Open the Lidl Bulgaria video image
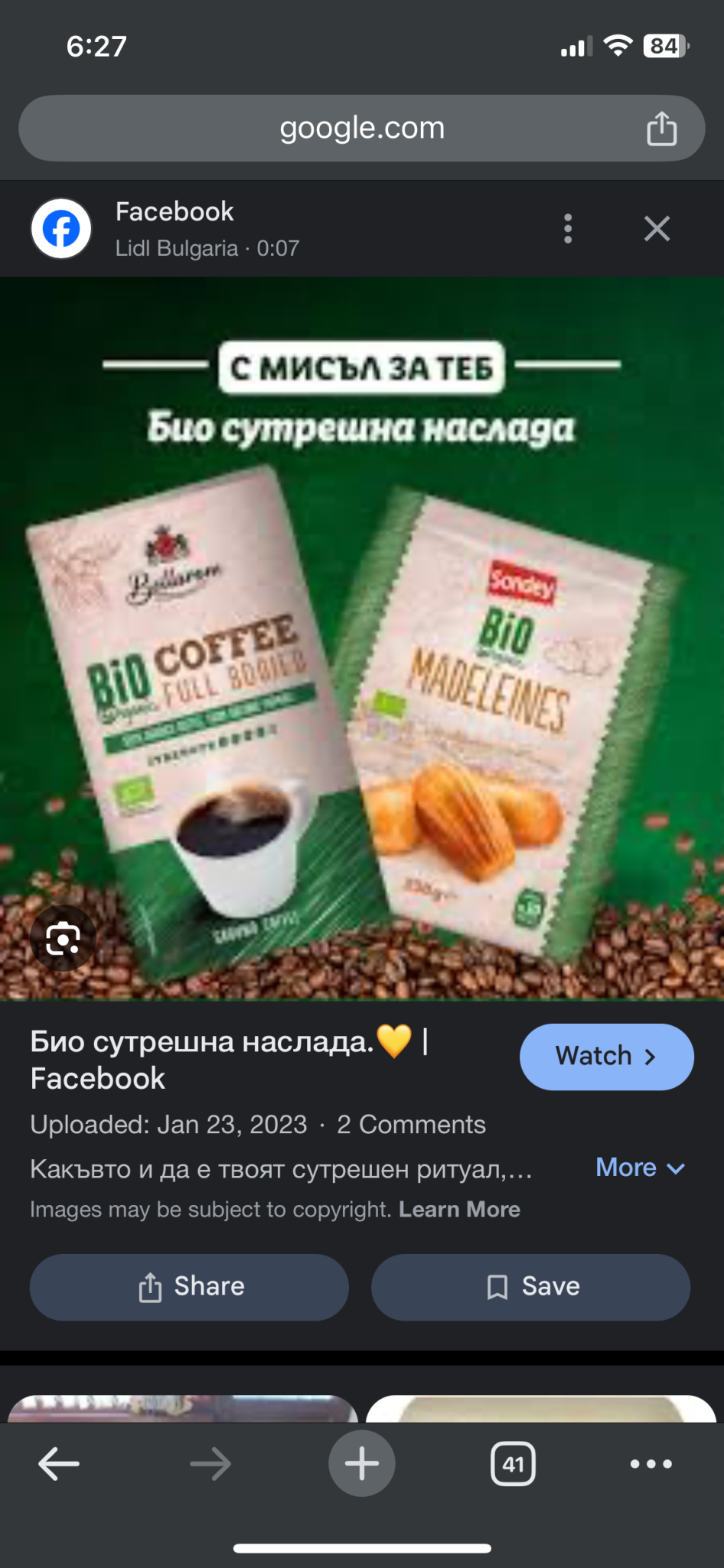Viewport: 724px width, 1568px height. 361,639
